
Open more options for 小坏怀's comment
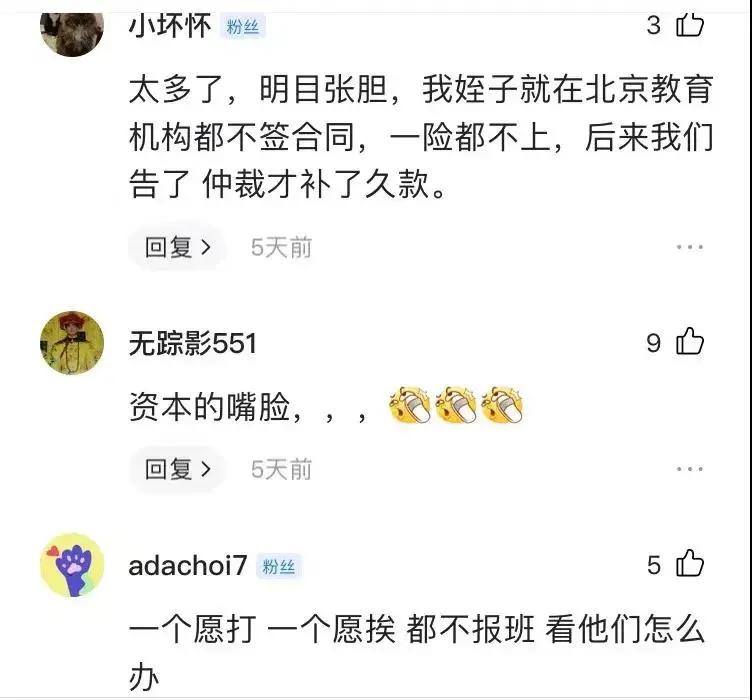coord(690,247)
